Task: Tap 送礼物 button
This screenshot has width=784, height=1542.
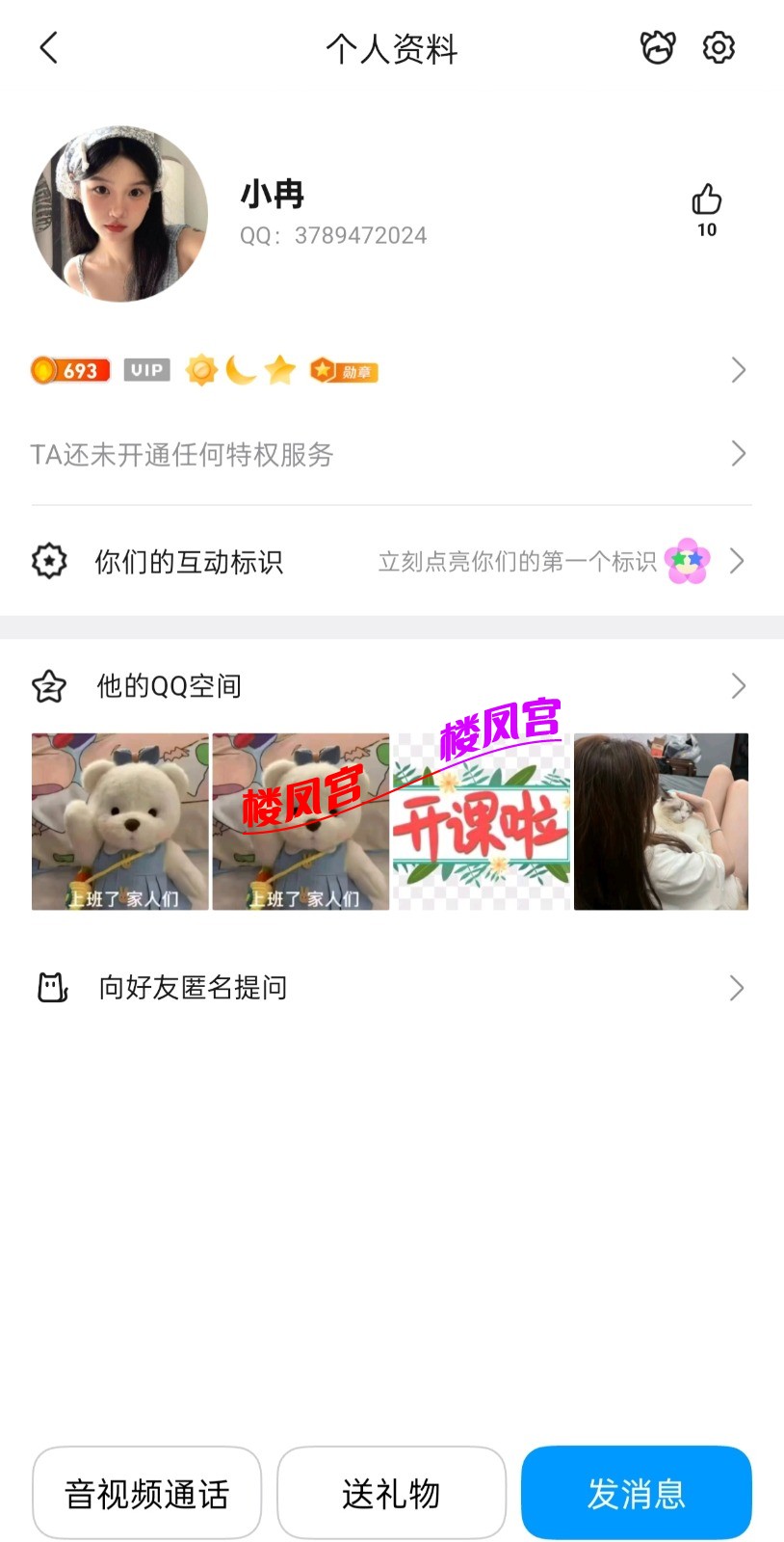Action: pyautogui.click(x=391, y=1493)
